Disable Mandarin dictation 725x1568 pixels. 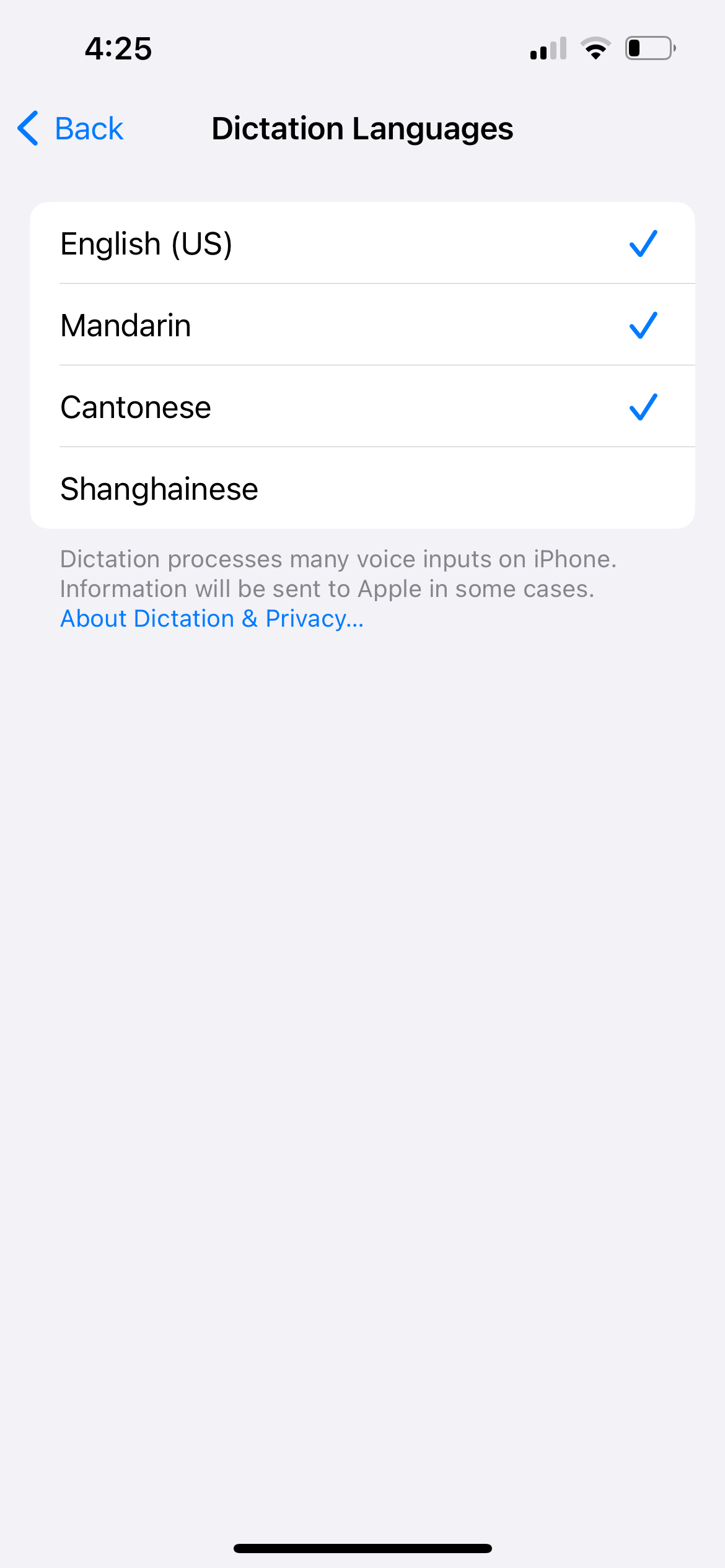click(362, 324)
